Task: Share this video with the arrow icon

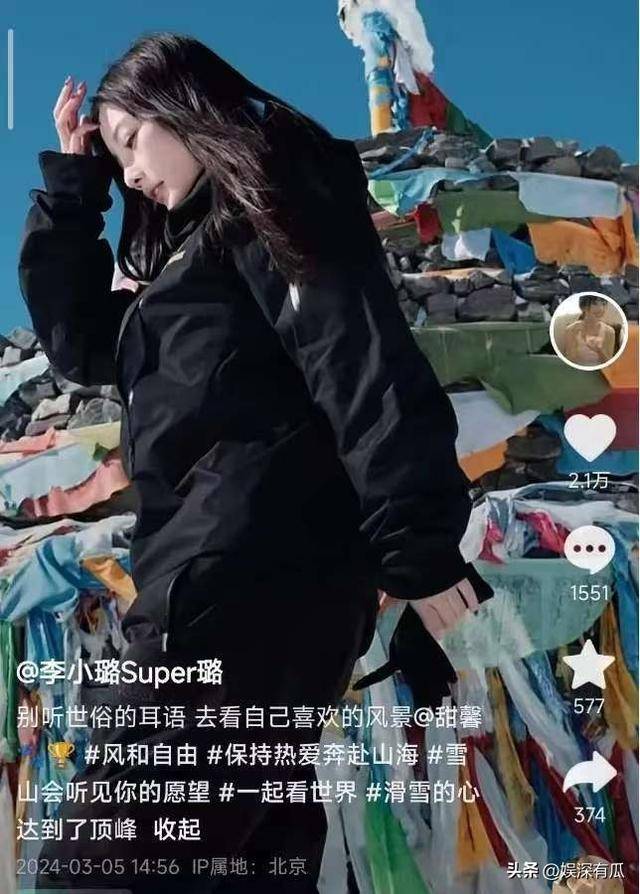Action: pos(590,773)
